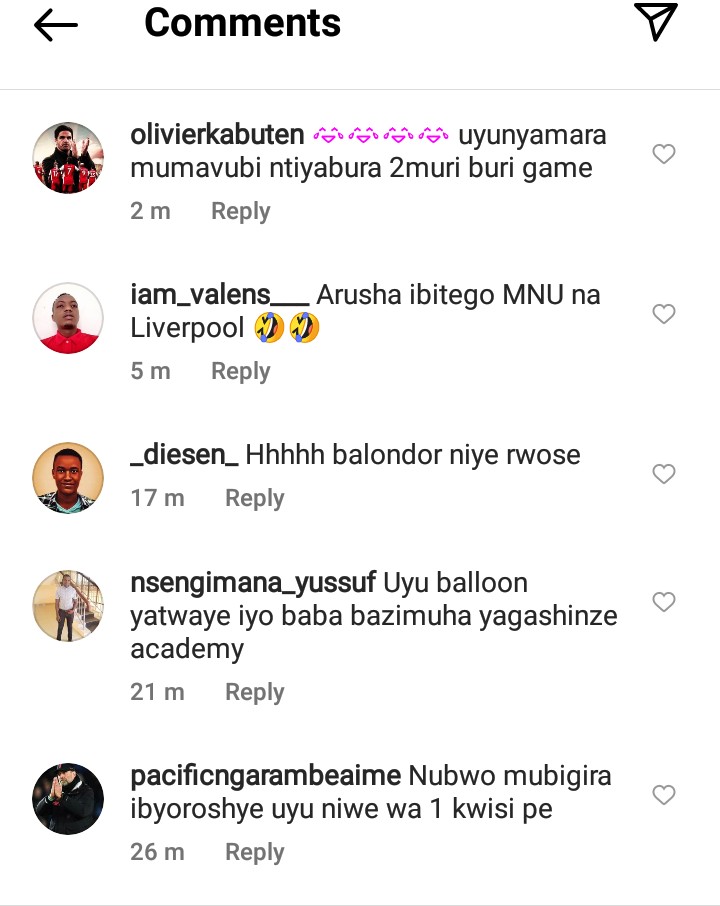Screen dimensions: 720x906
Task: Open olivierkabuten's profile picture
Action: [x=68, y=158]
